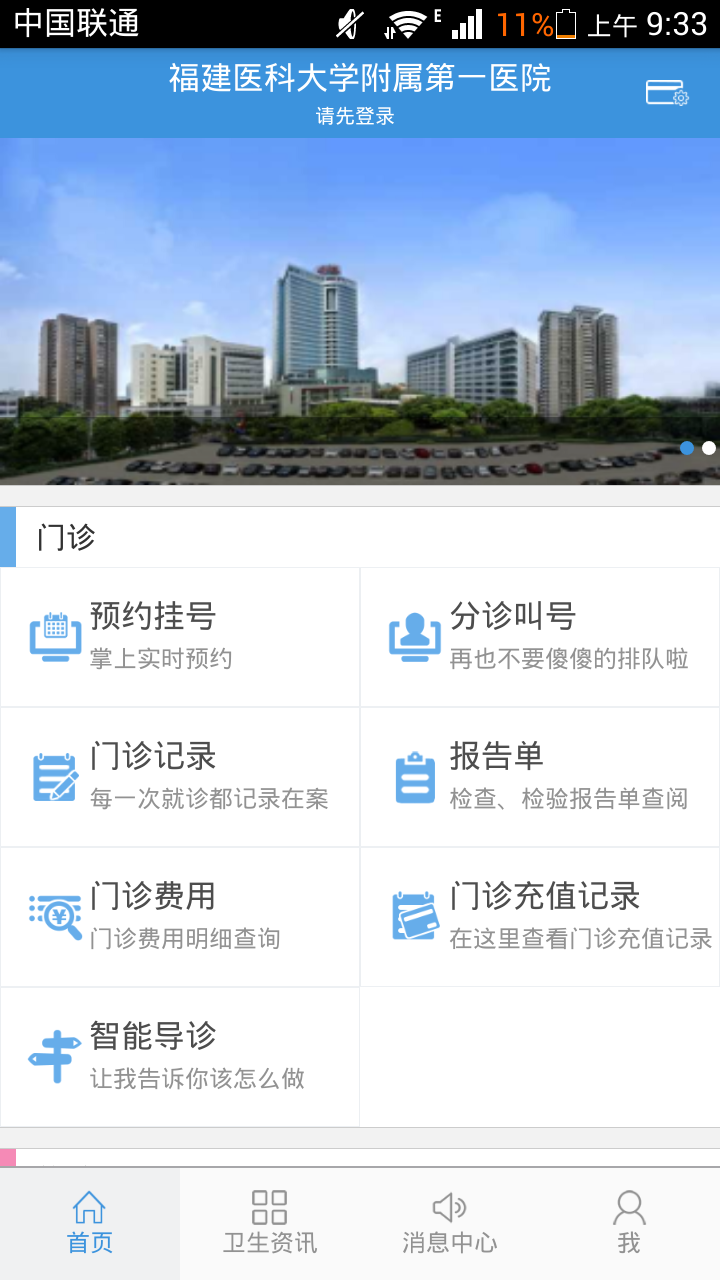
Task: Click the hospital name title text
Action: point(360,80)
